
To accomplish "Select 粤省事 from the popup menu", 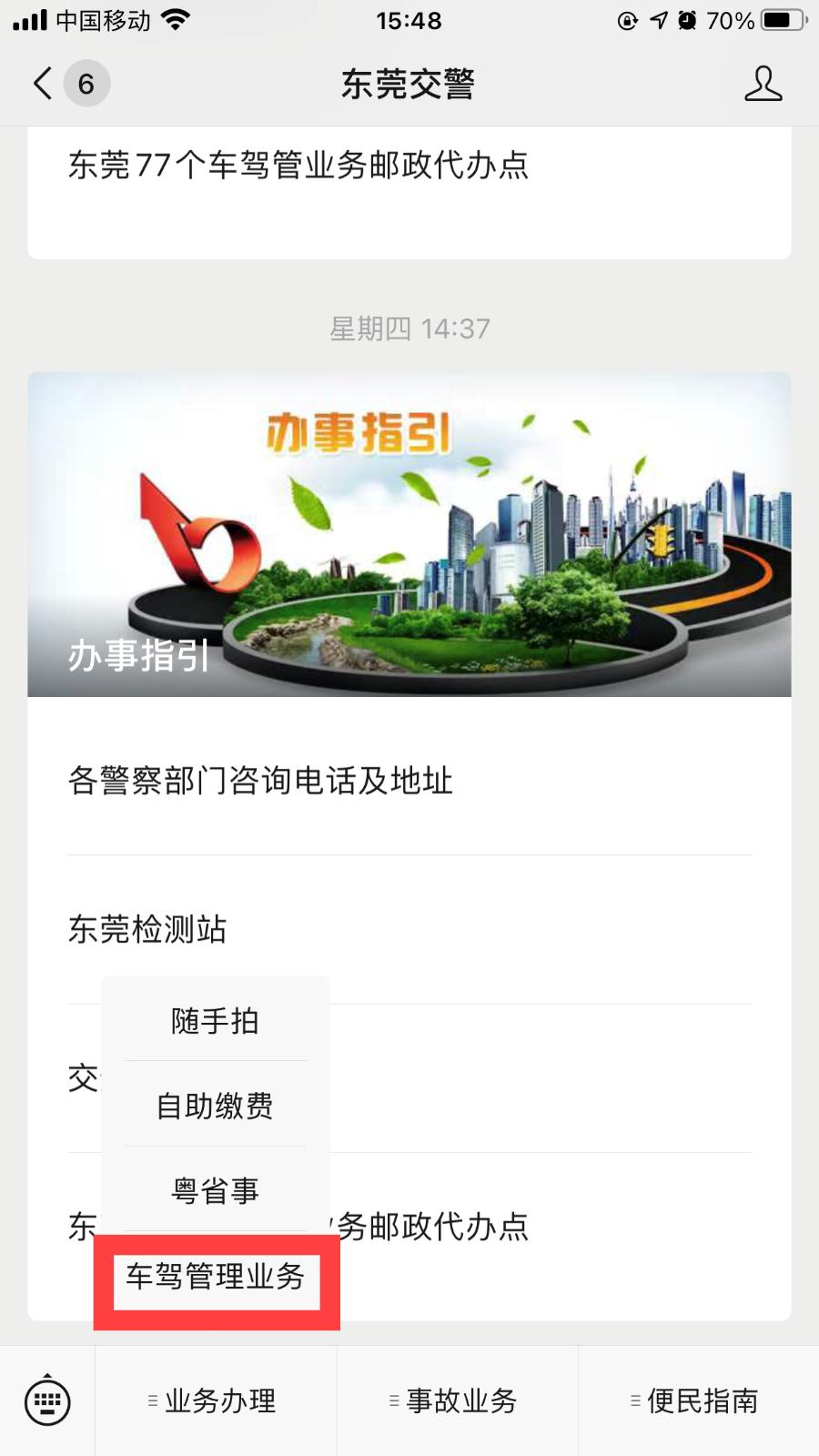I will [x=214, y=1188].
